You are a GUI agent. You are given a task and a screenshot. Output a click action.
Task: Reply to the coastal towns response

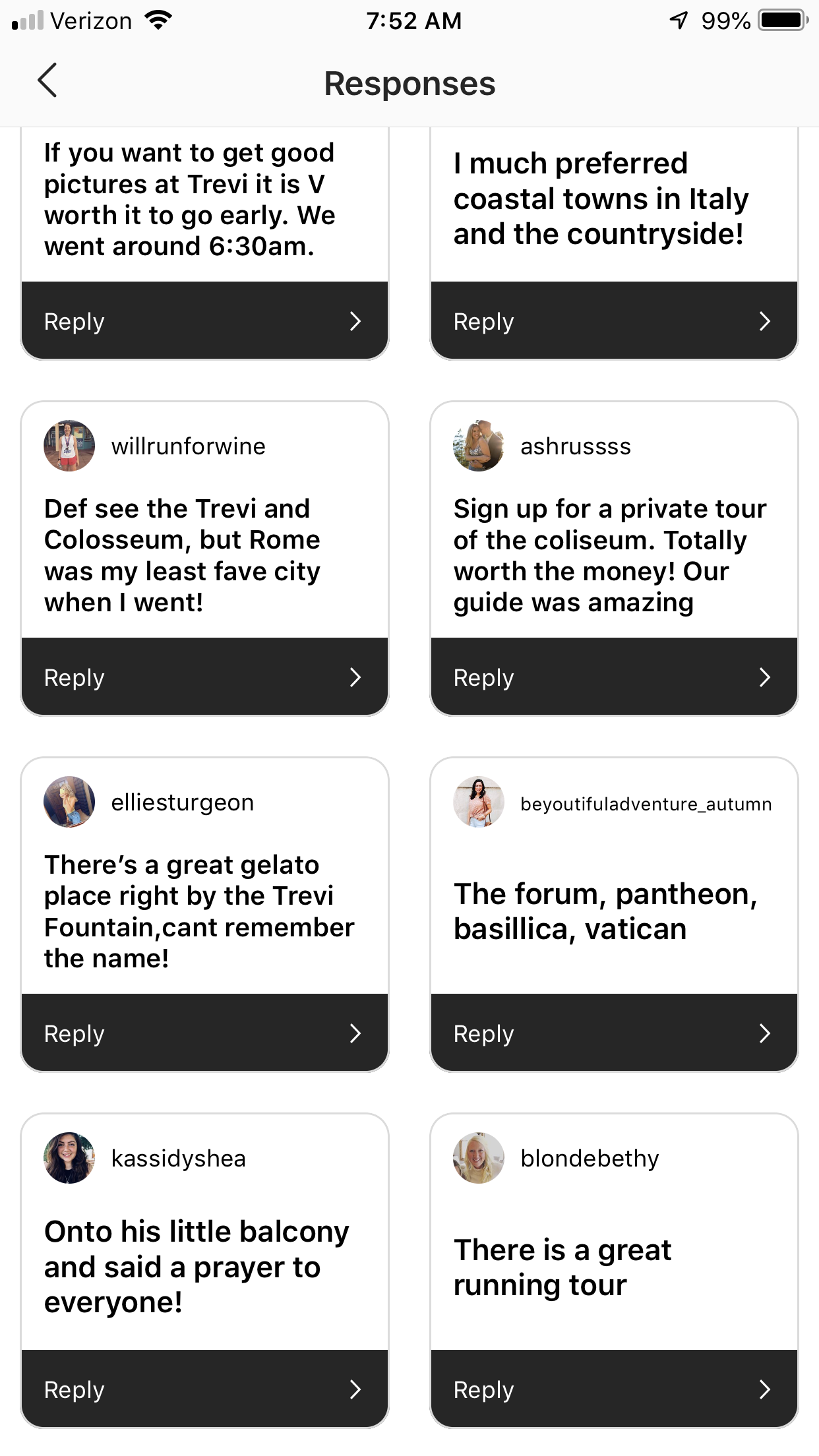pyautogui.click(x=613, y=321)
